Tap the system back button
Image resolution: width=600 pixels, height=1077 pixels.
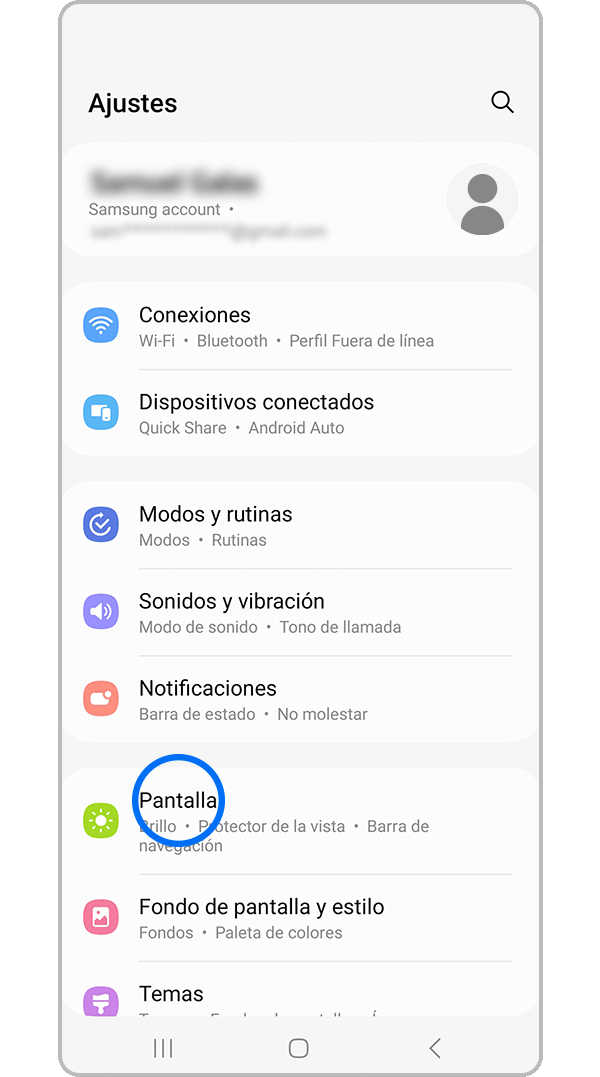[x=435, y=1047]
